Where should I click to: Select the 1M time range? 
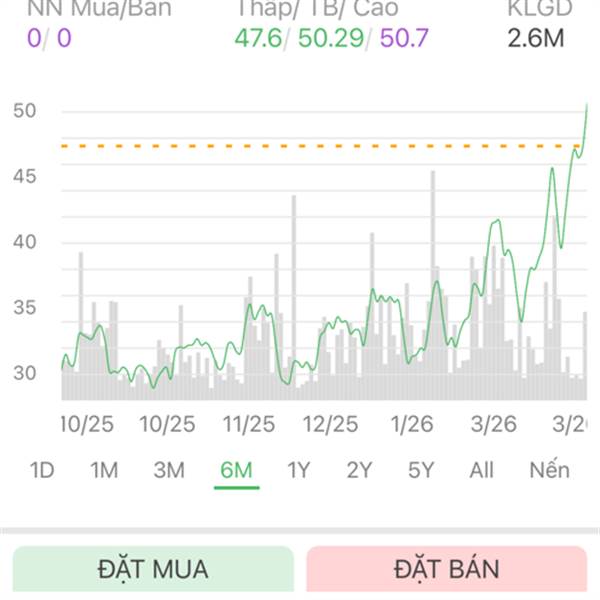[104, 470]
